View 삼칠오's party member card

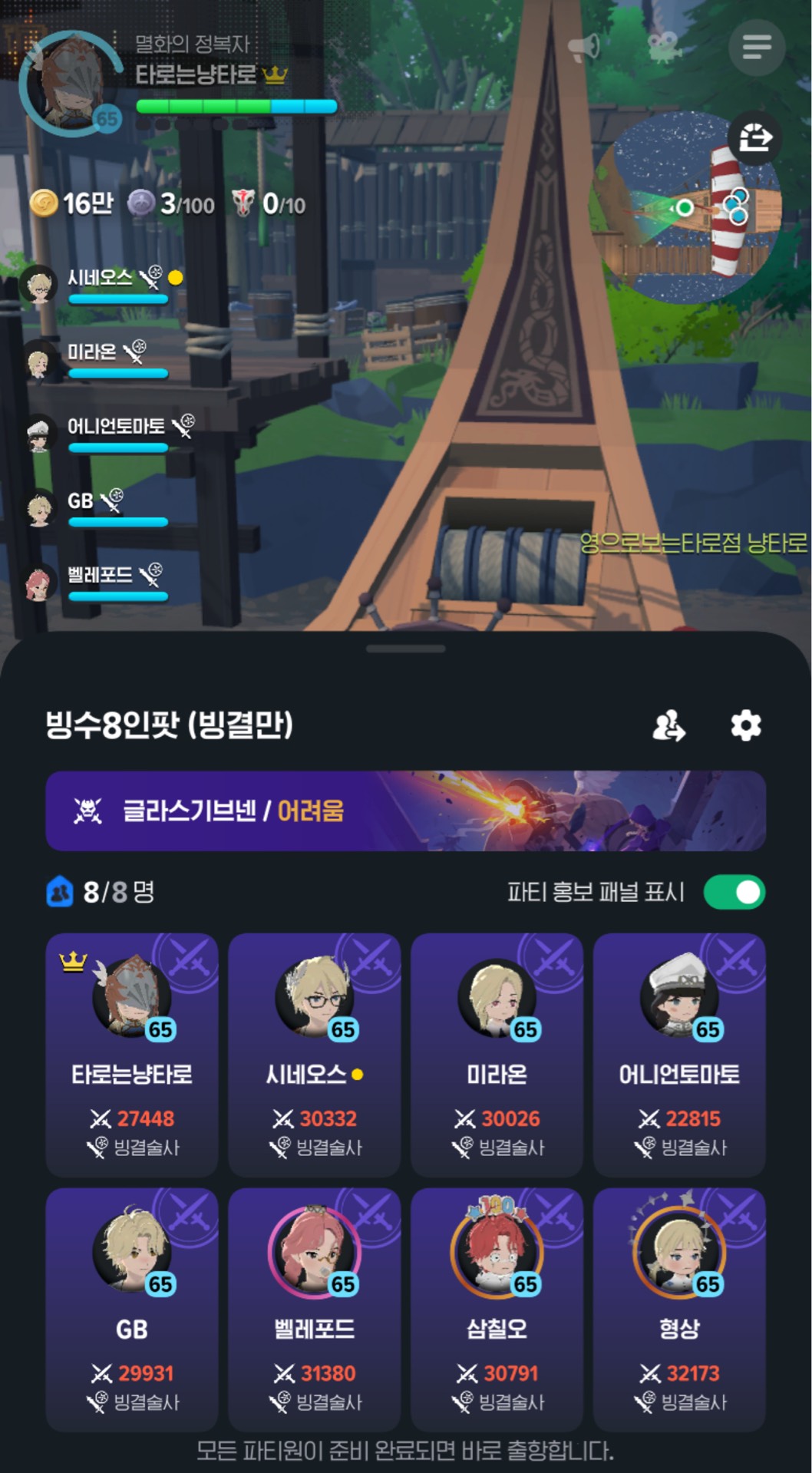497,1309
